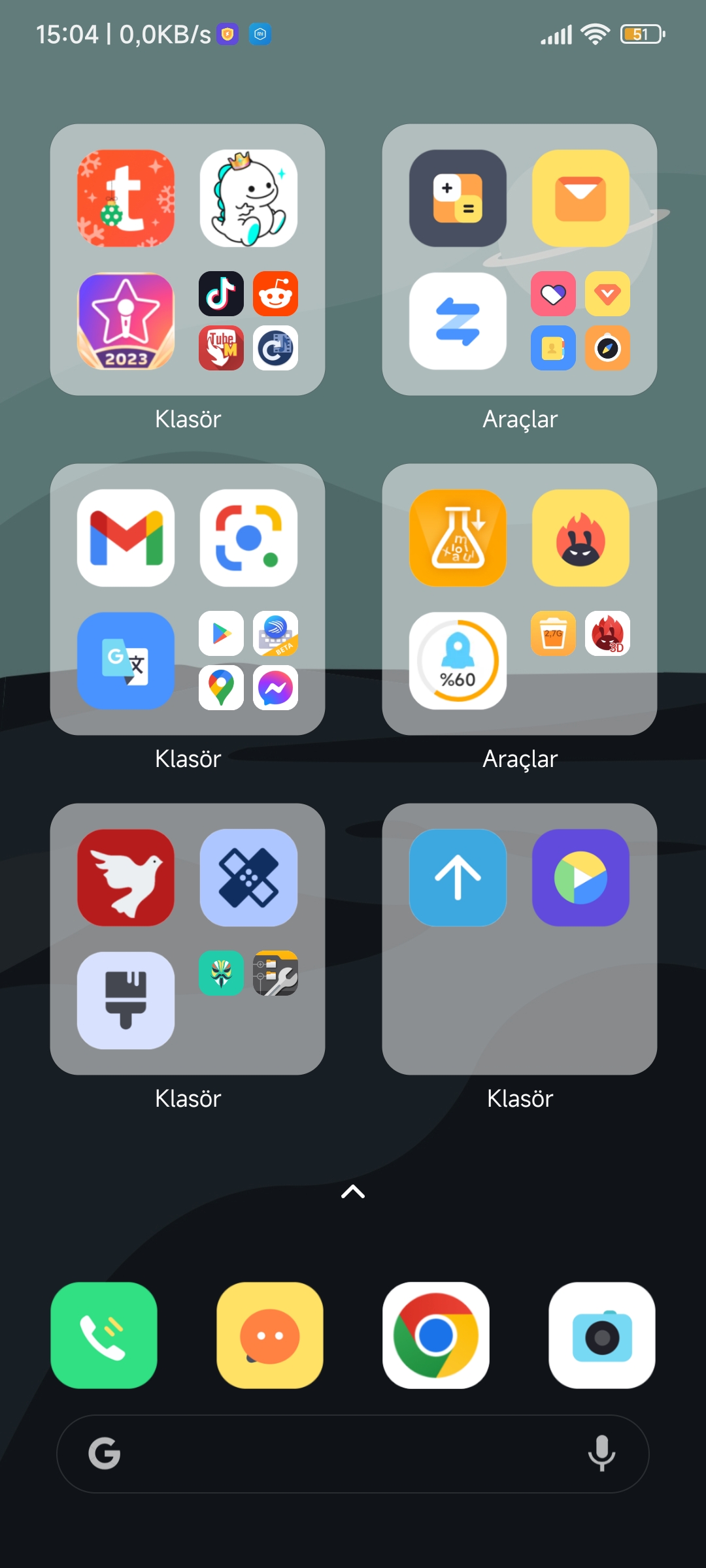This screenshot has width=706, height=1568.
Task: Expand the app drawer up arrow
Action: (x=353, y=1192)
